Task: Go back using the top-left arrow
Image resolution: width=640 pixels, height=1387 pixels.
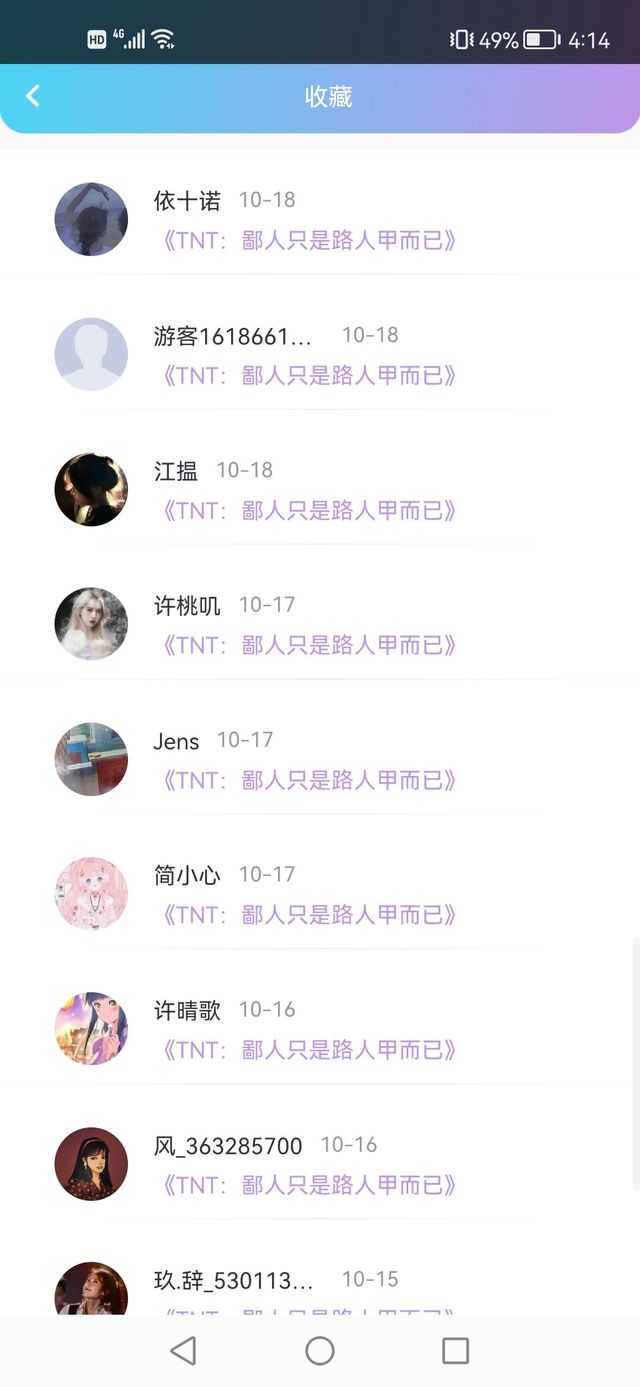Action: coord(33,96)
